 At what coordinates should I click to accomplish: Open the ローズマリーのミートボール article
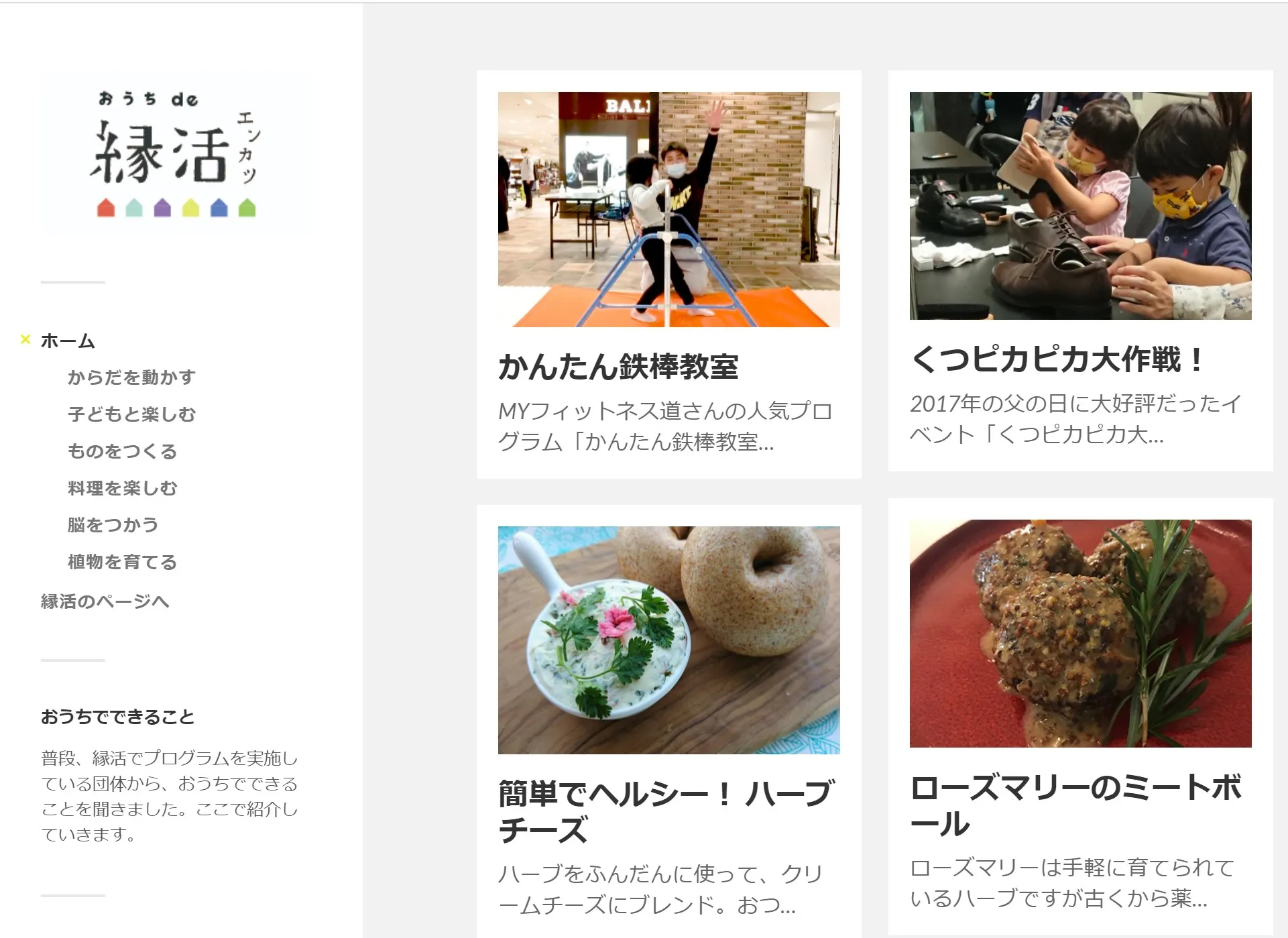(1075, 805)
